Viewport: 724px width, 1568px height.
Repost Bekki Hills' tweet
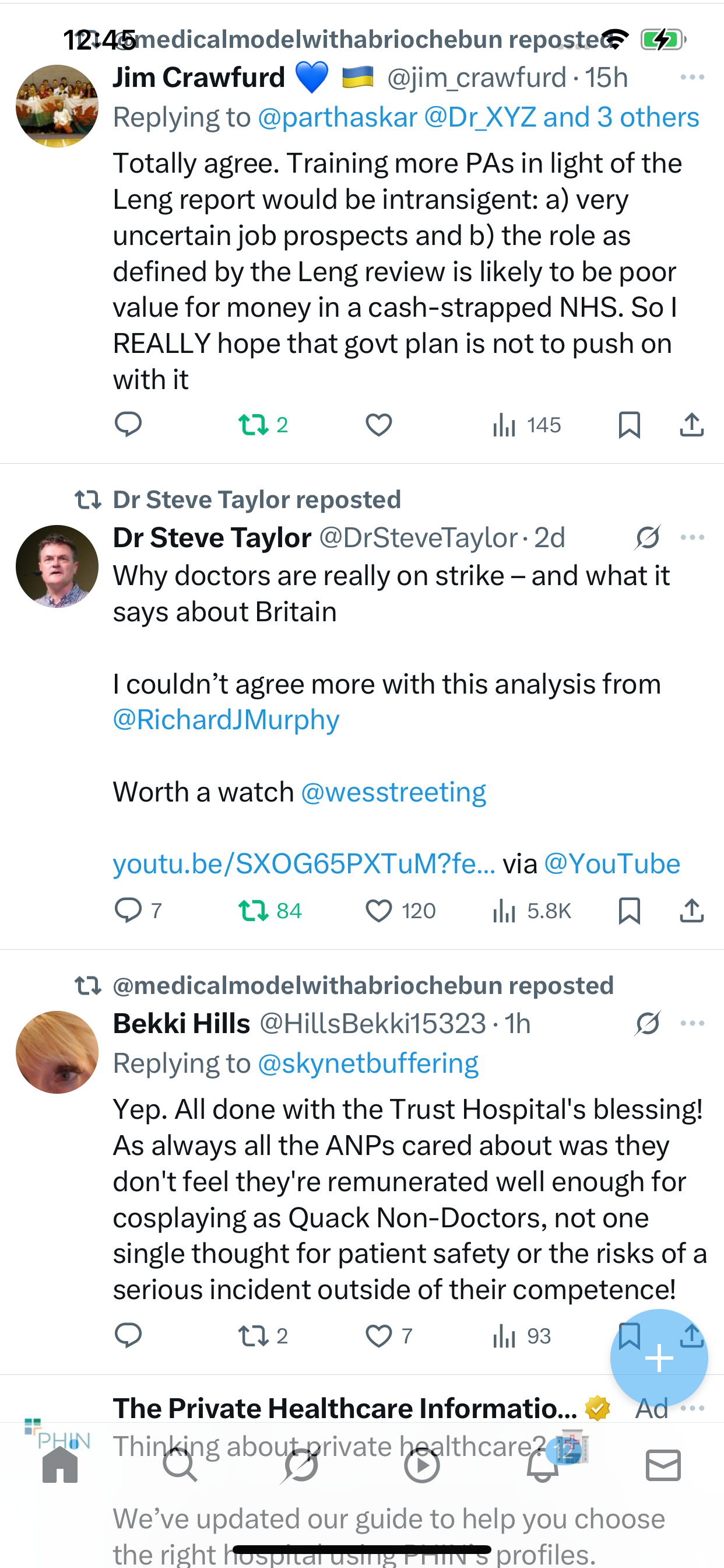253,1335
